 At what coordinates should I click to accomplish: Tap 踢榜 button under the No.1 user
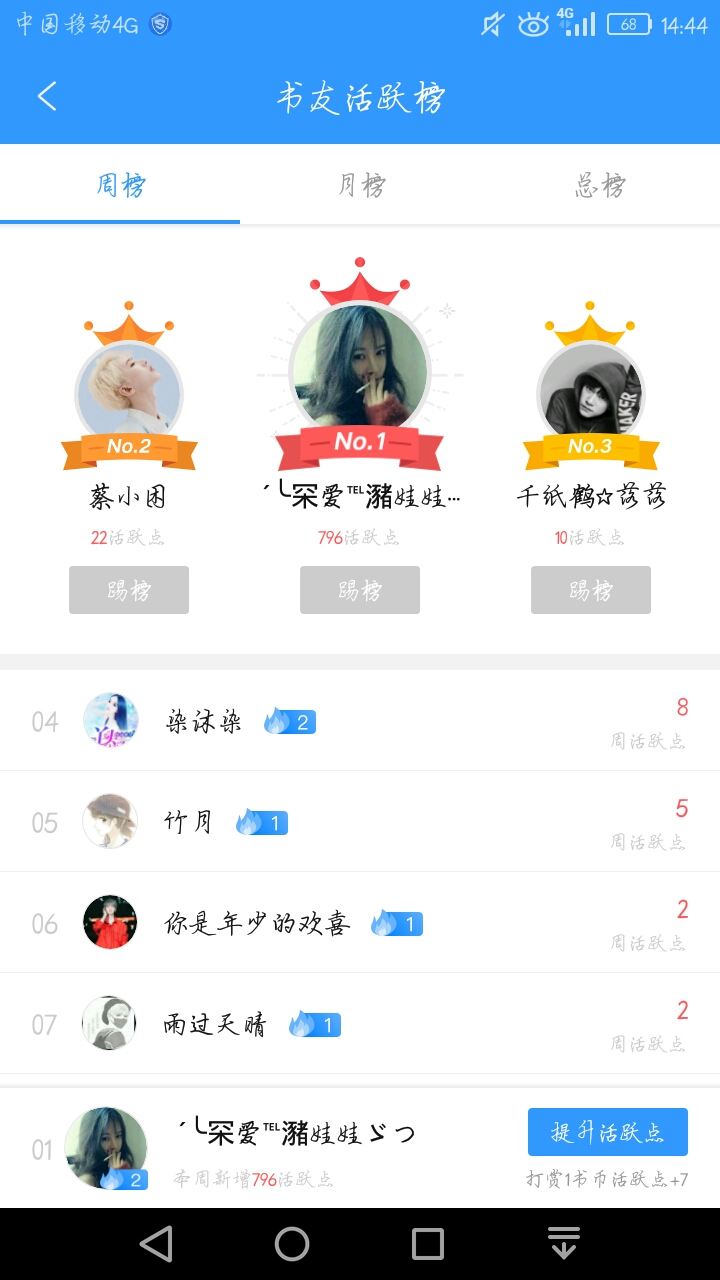(x=360, y=590)
